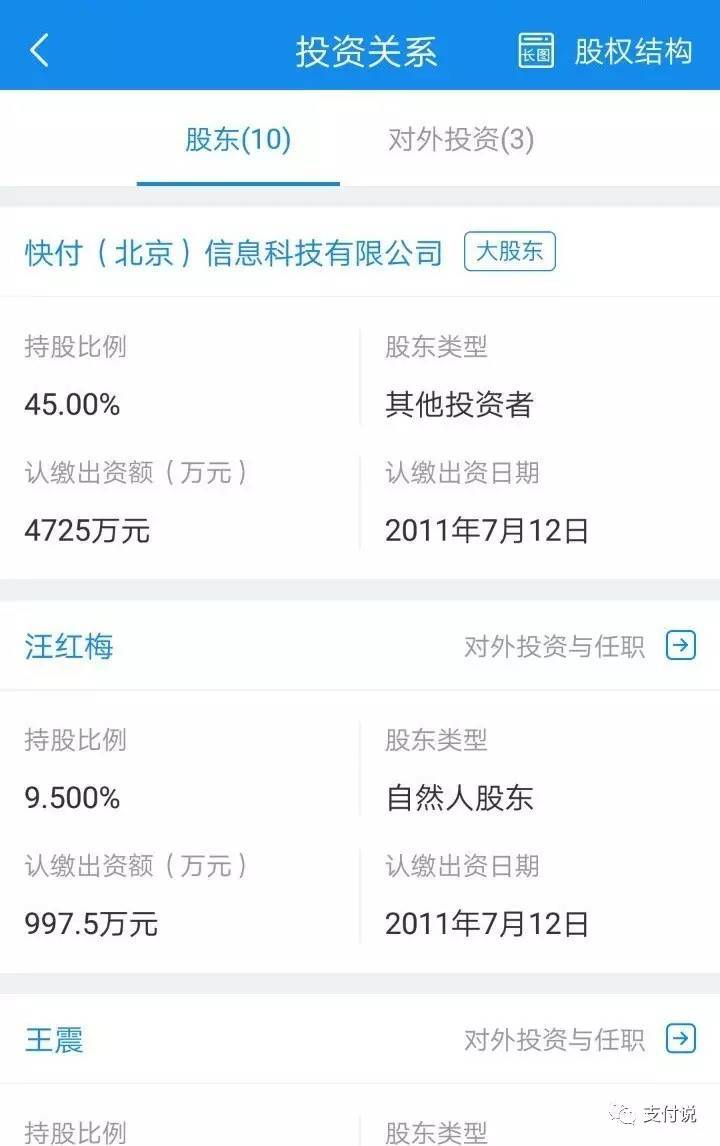The width and height of the screenshot is (720, 1146).
Task: Select the 其他投资者 shareholder type text
Action: (459, 404)
